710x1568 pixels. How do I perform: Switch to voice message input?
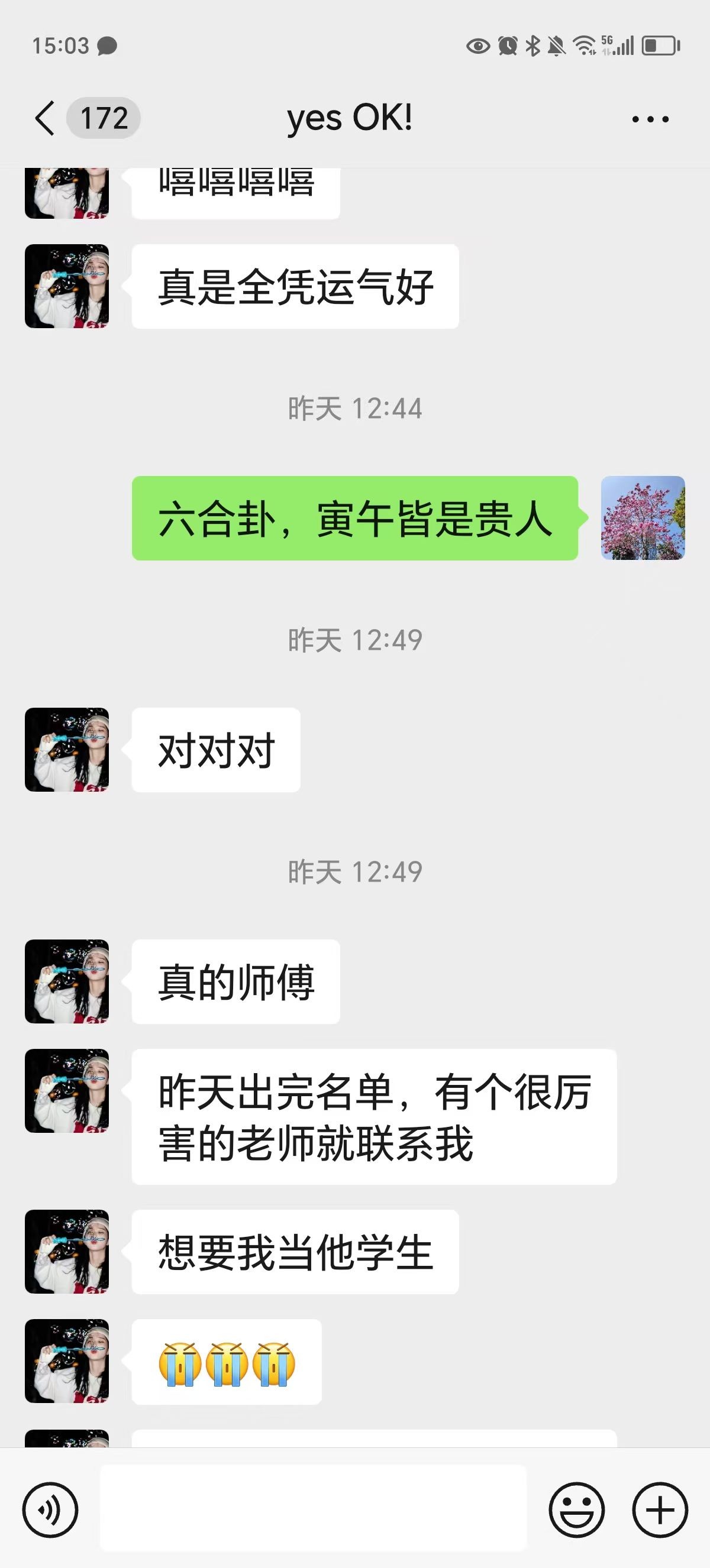[x=50, y=1510]
